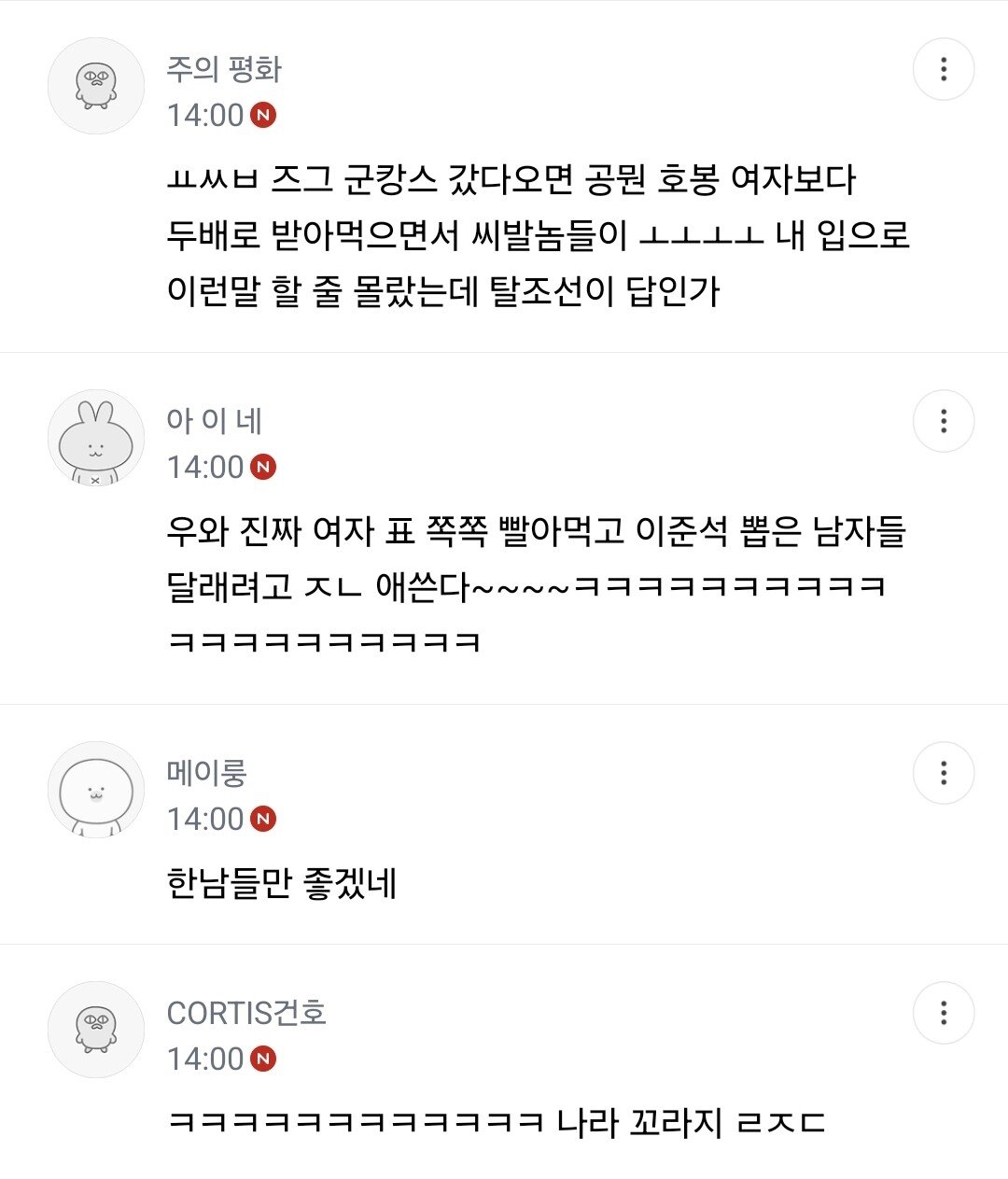The width and height of the screenshot is (1008, 1179).
Task: Open the overflow menu on 메이룽's comment
Action: pos(944,773)
